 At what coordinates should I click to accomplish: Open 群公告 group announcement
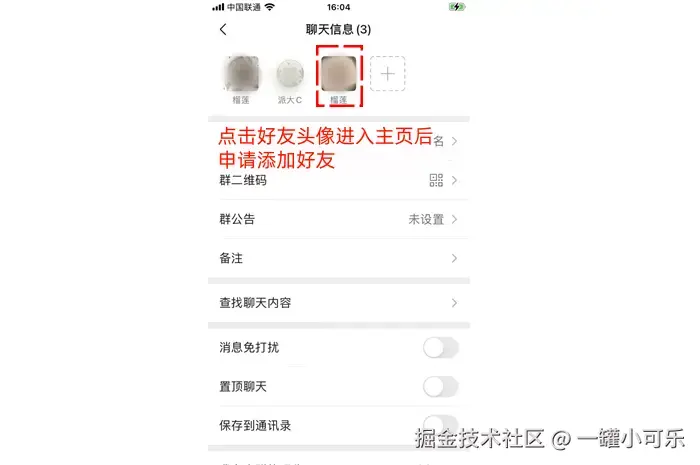[x=338, y=219]
